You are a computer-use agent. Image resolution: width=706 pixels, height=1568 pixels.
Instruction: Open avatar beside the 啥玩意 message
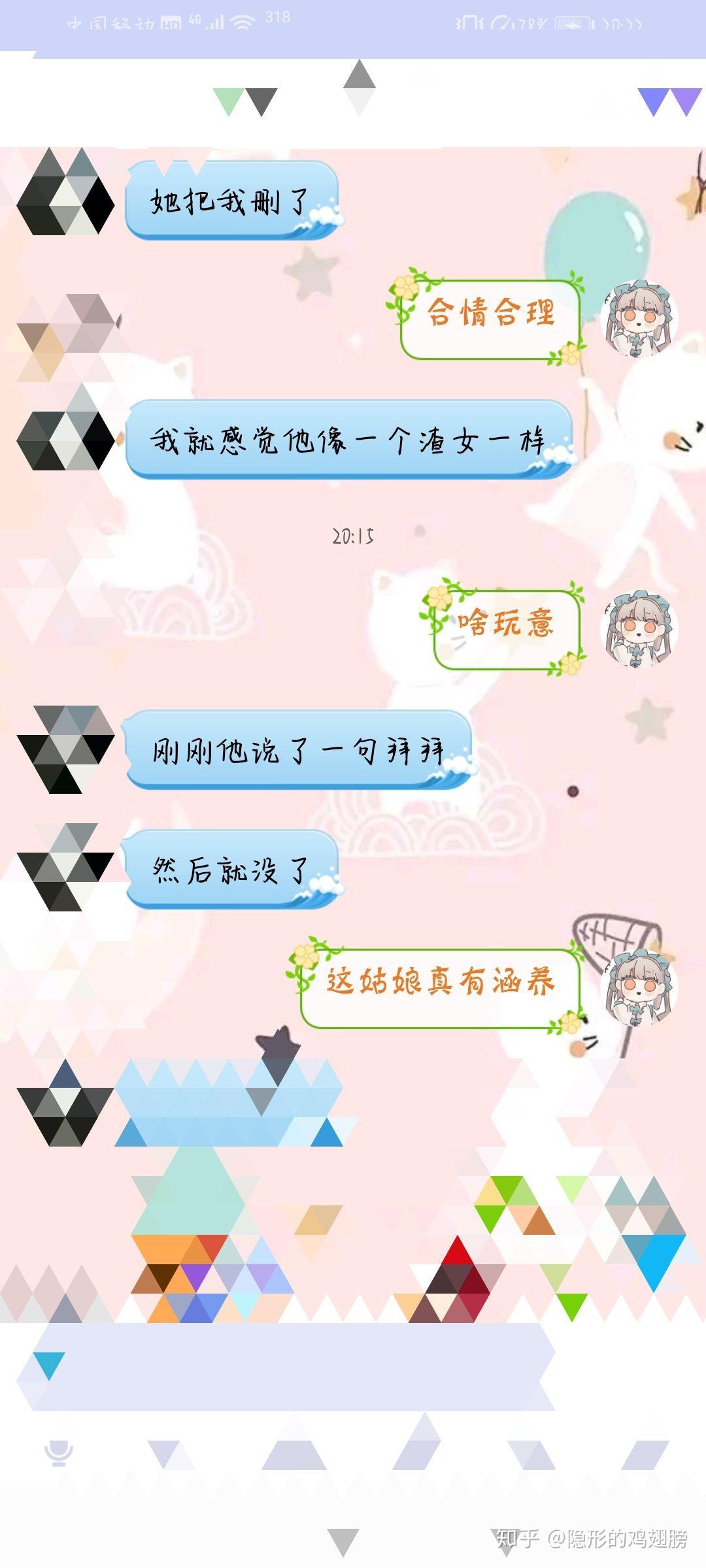(x=639, y=630)
